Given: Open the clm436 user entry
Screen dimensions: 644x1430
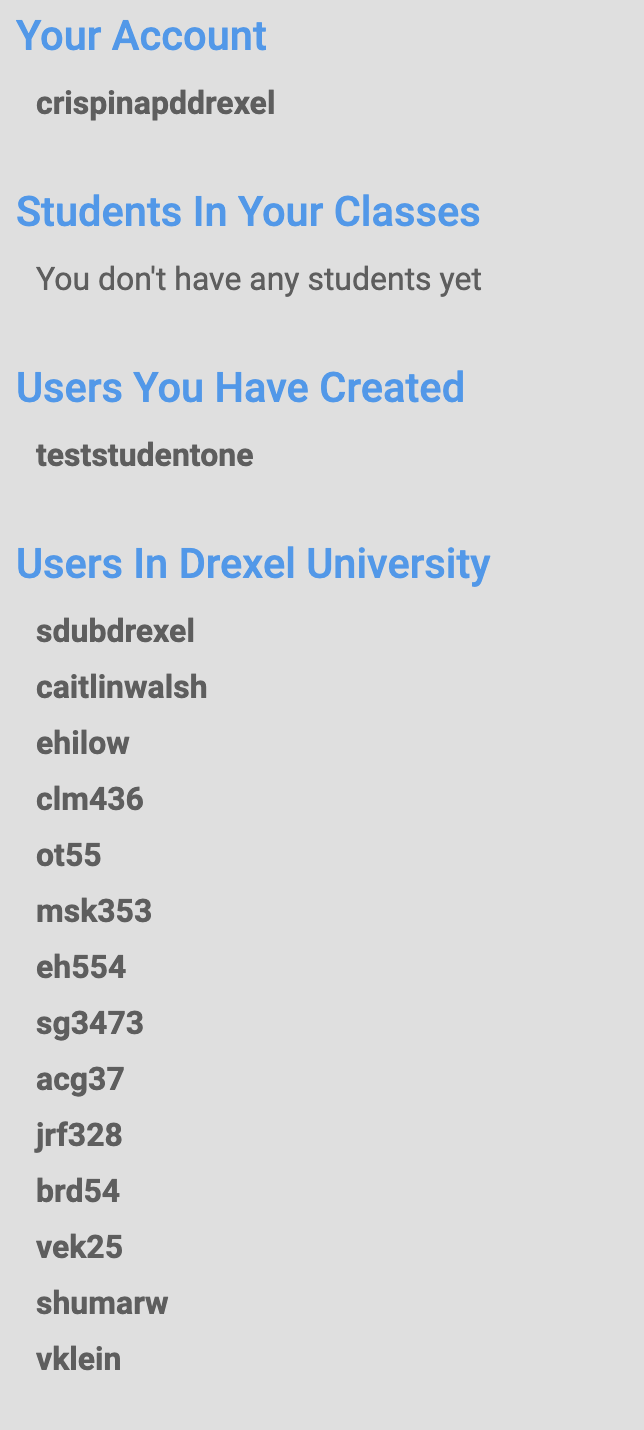Looking at the screenshot, I should click(x=90, y=800).
